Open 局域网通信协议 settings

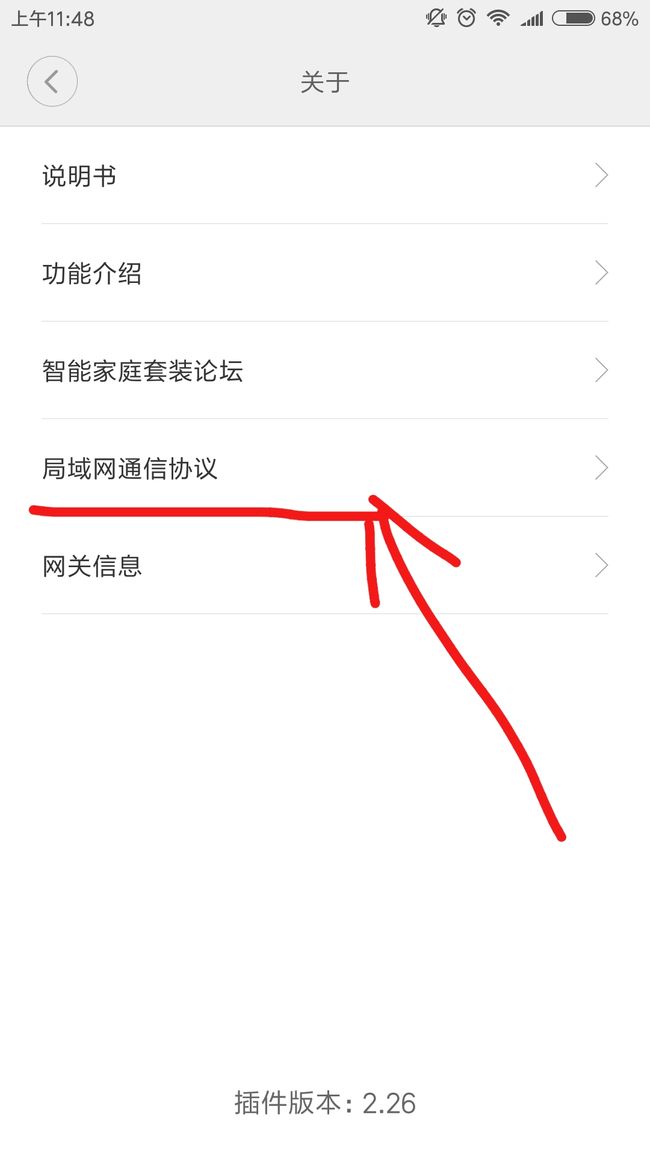tap(325, 467)
